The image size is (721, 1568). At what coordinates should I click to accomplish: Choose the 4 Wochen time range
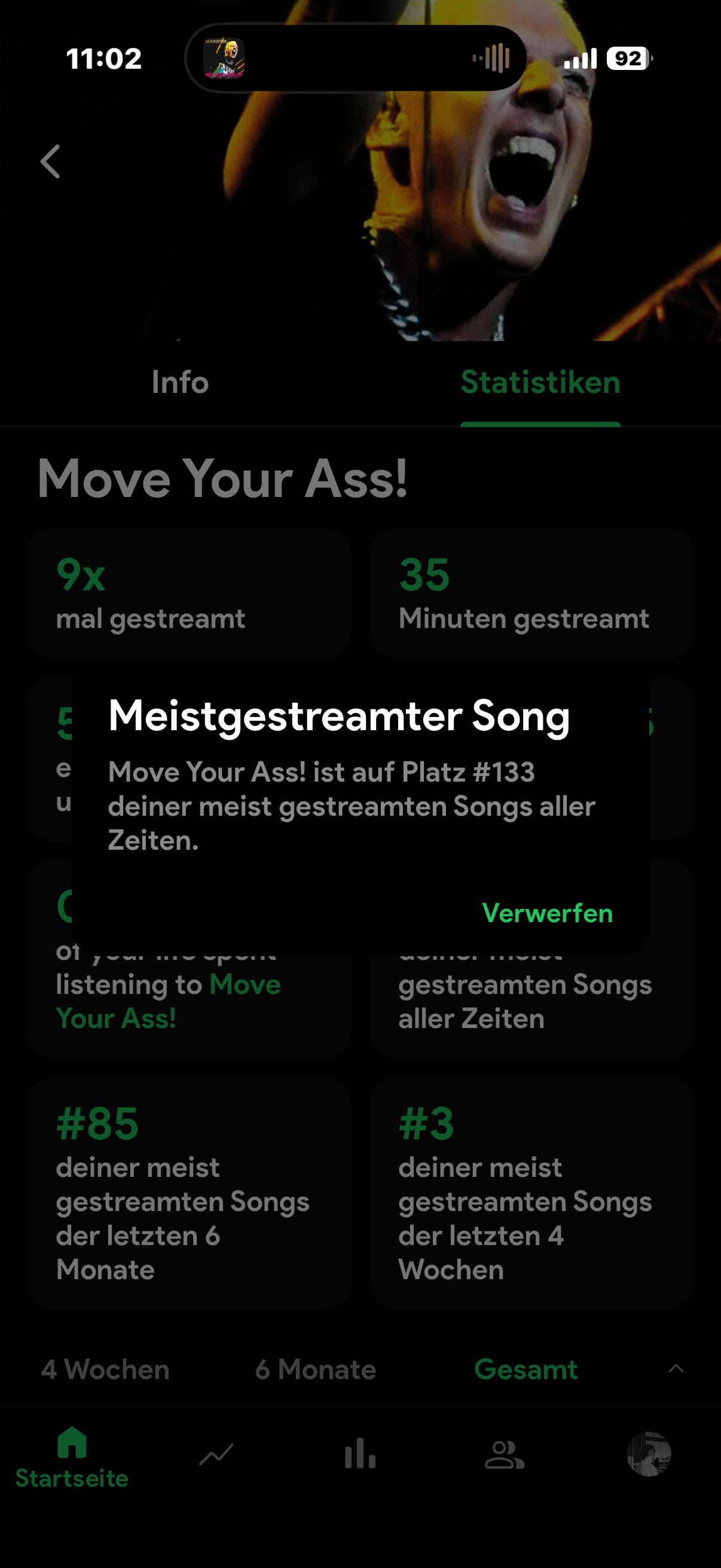[x=105, y=1369]
